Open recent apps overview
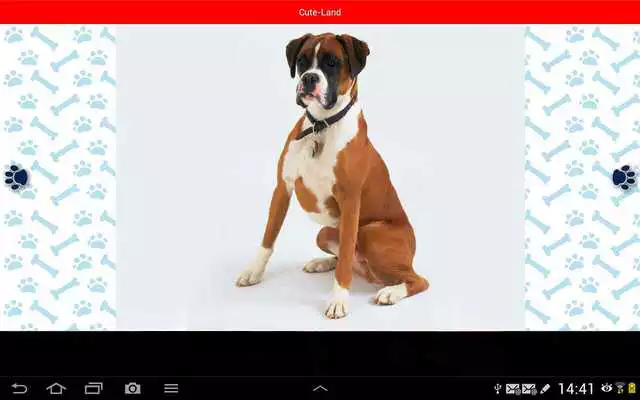 [94, 388]
